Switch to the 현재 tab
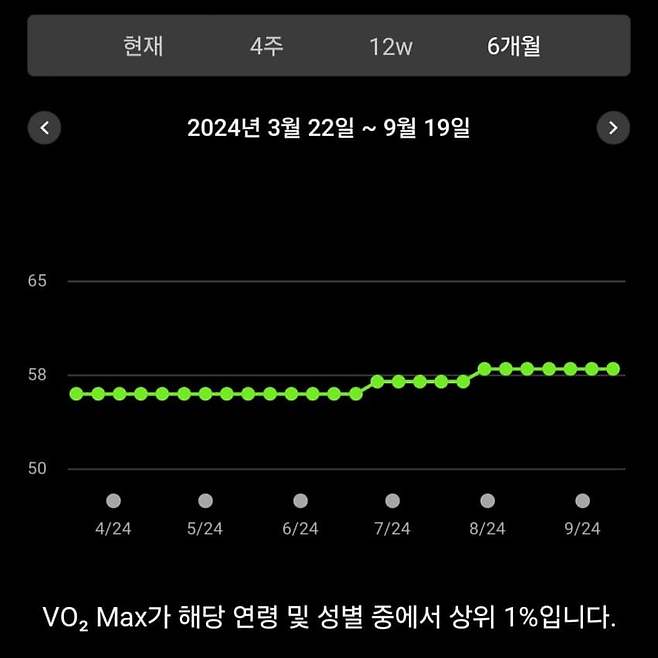658x658 pixels. click(x=143, y=46)
